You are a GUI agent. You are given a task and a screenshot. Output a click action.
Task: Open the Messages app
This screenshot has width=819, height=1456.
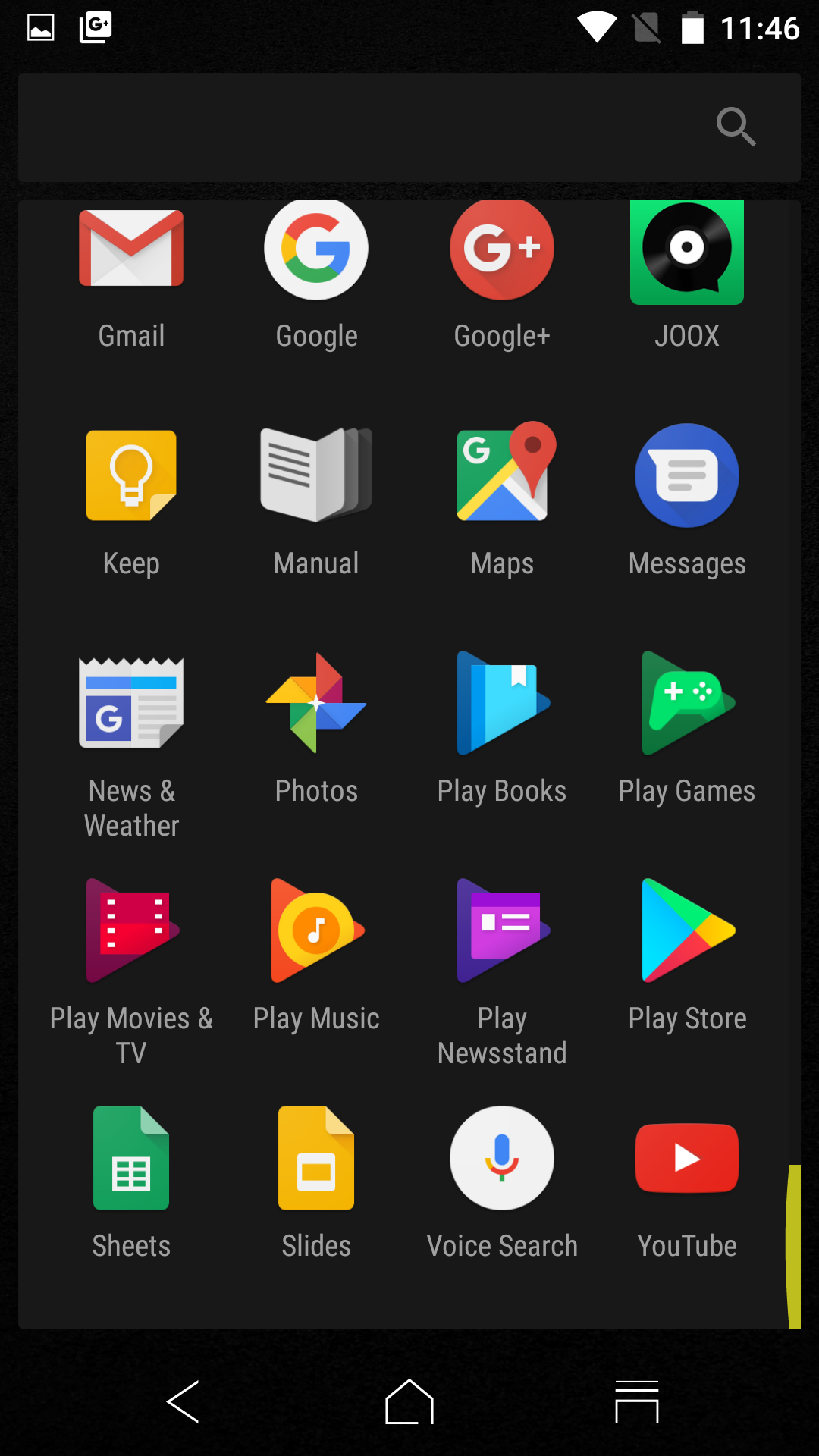click(687, 475)
